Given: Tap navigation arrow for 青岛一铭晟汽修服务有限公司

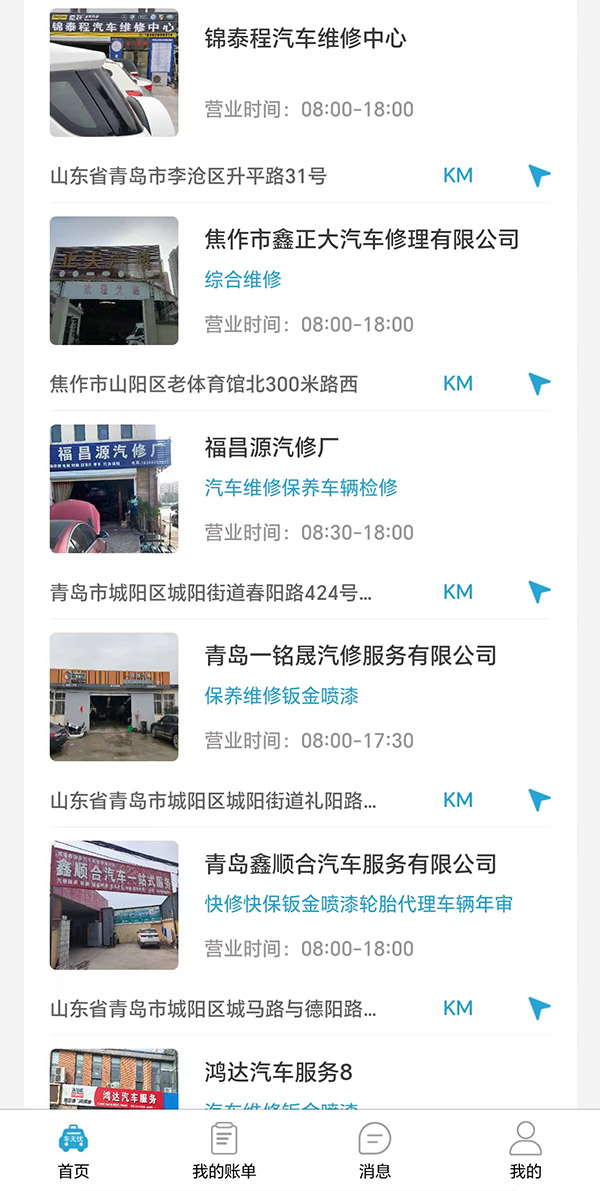Looking at the screenshot, I should [539, 800].
